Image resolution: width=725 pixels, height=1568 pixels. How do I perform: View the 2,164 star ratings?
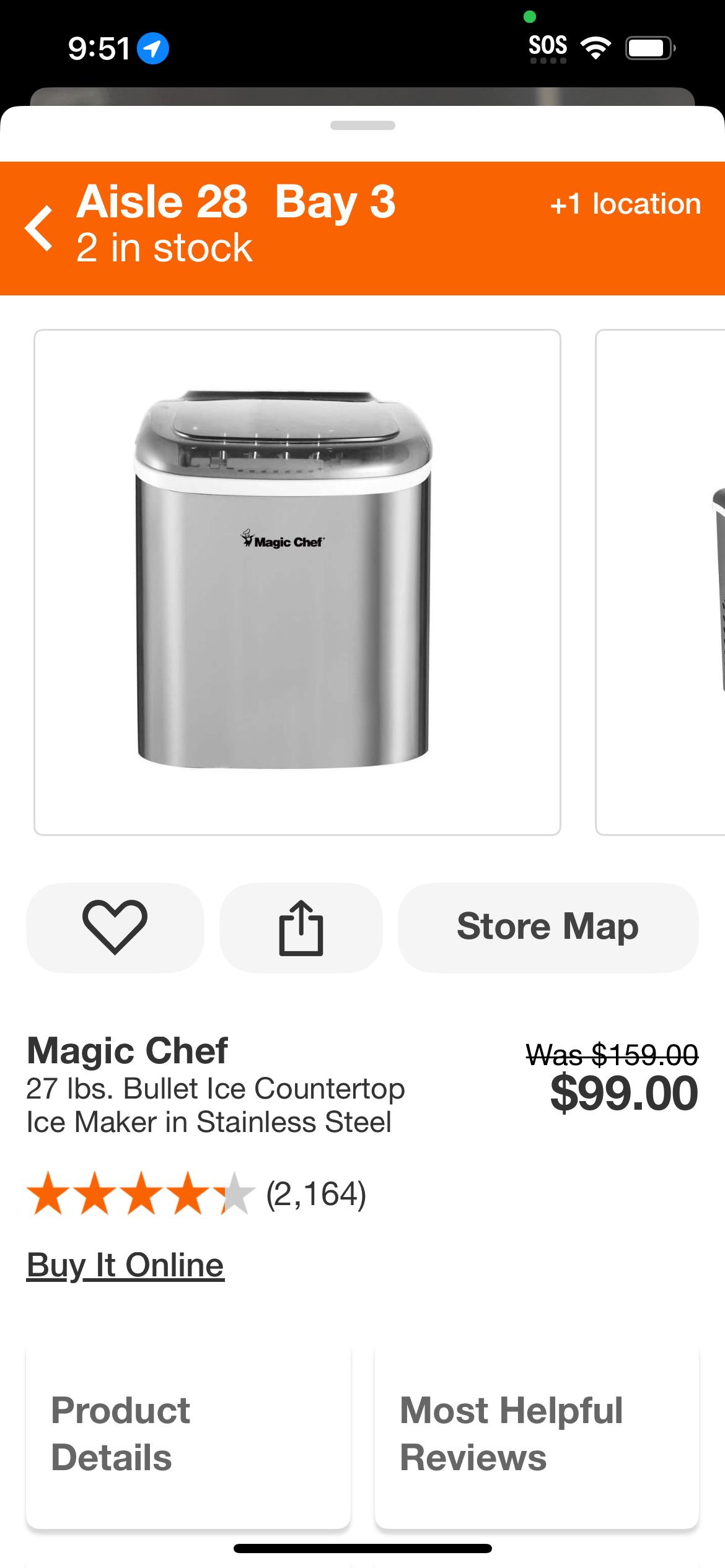coord(196,1193)
